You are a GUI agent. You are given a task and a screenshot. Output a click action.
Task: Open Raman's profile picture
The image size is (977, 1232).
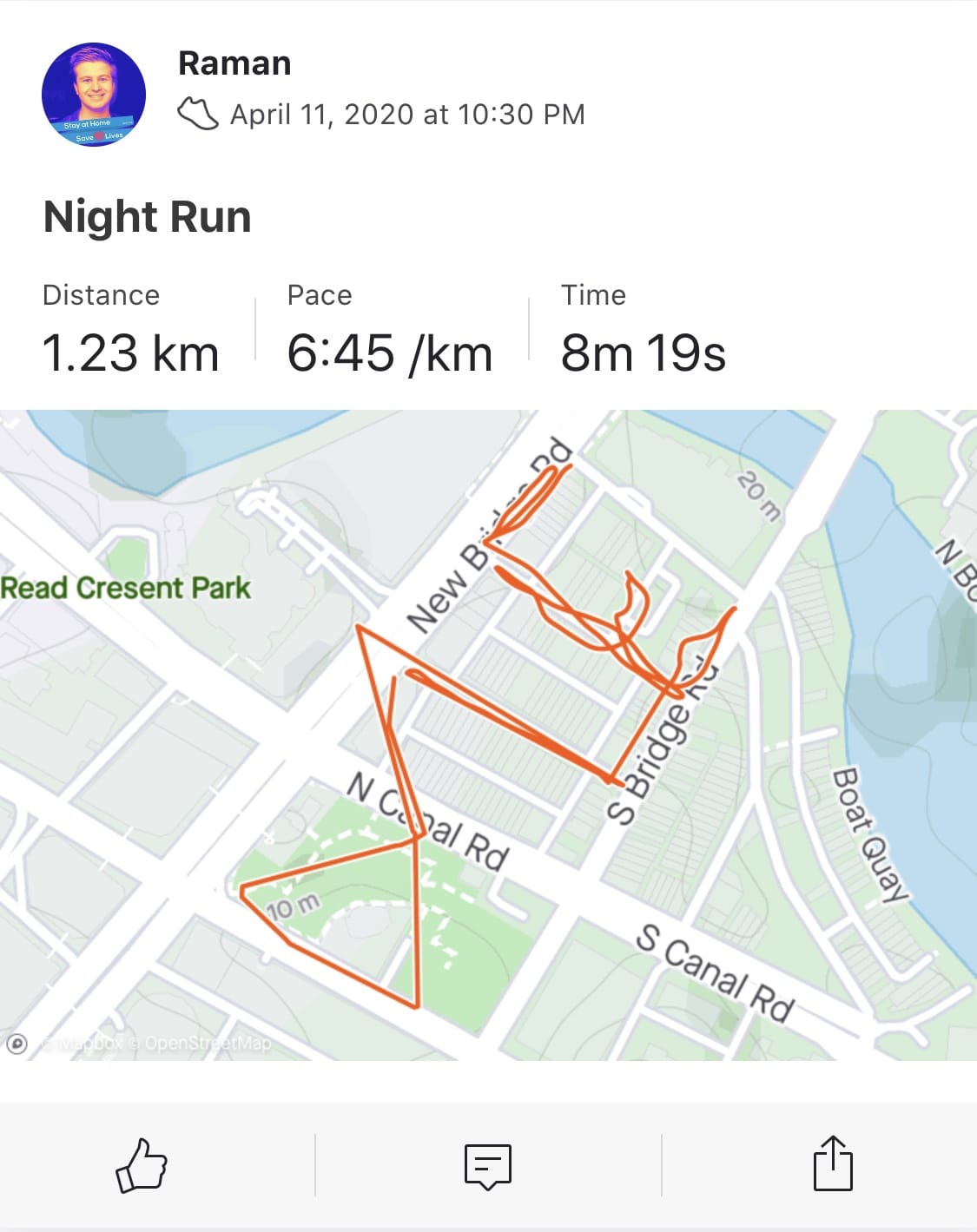coord(94,95)
